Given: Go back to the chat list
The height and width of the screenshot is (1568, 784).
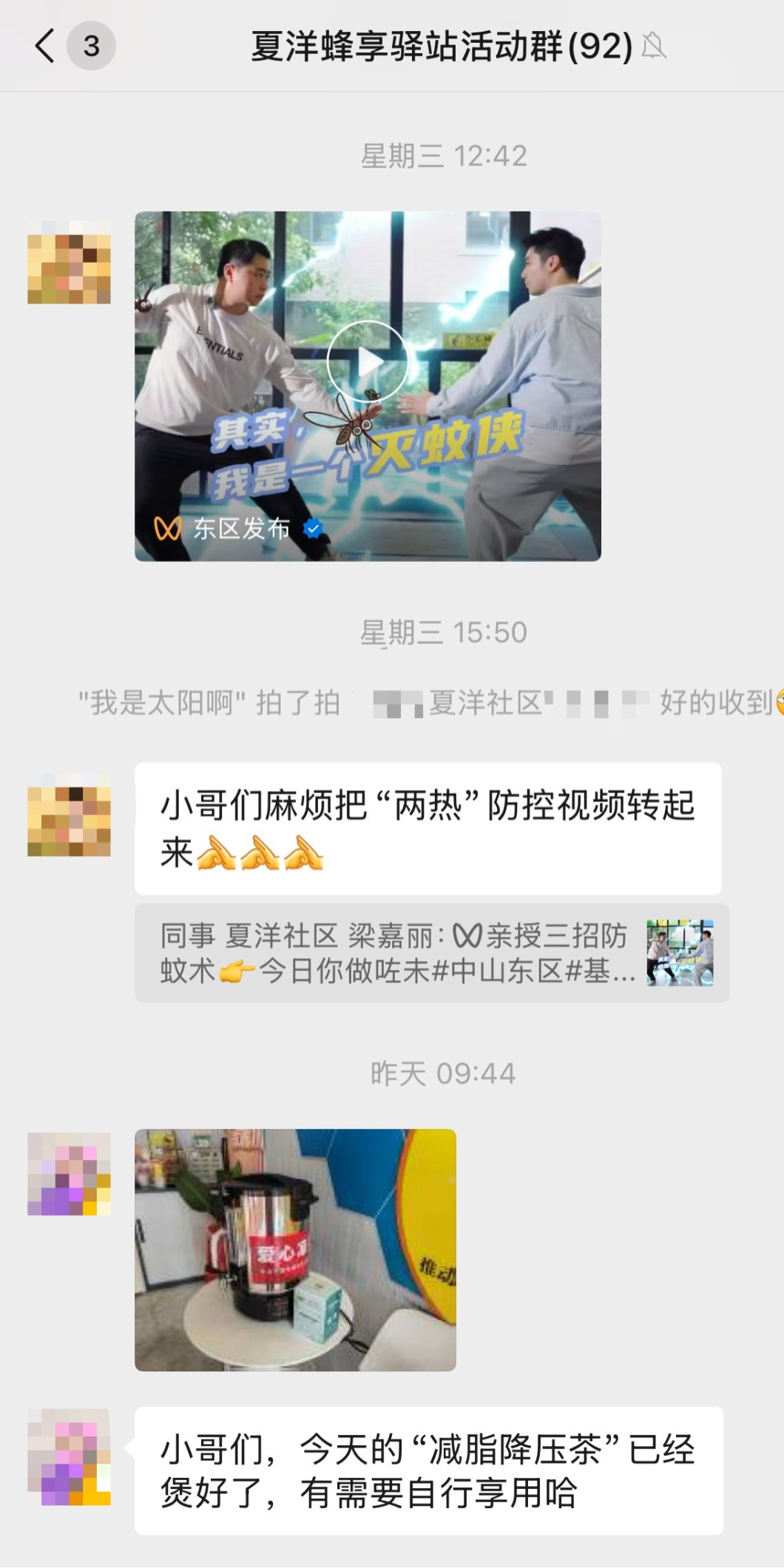Looking at the screenshot, I should point(45,46).
